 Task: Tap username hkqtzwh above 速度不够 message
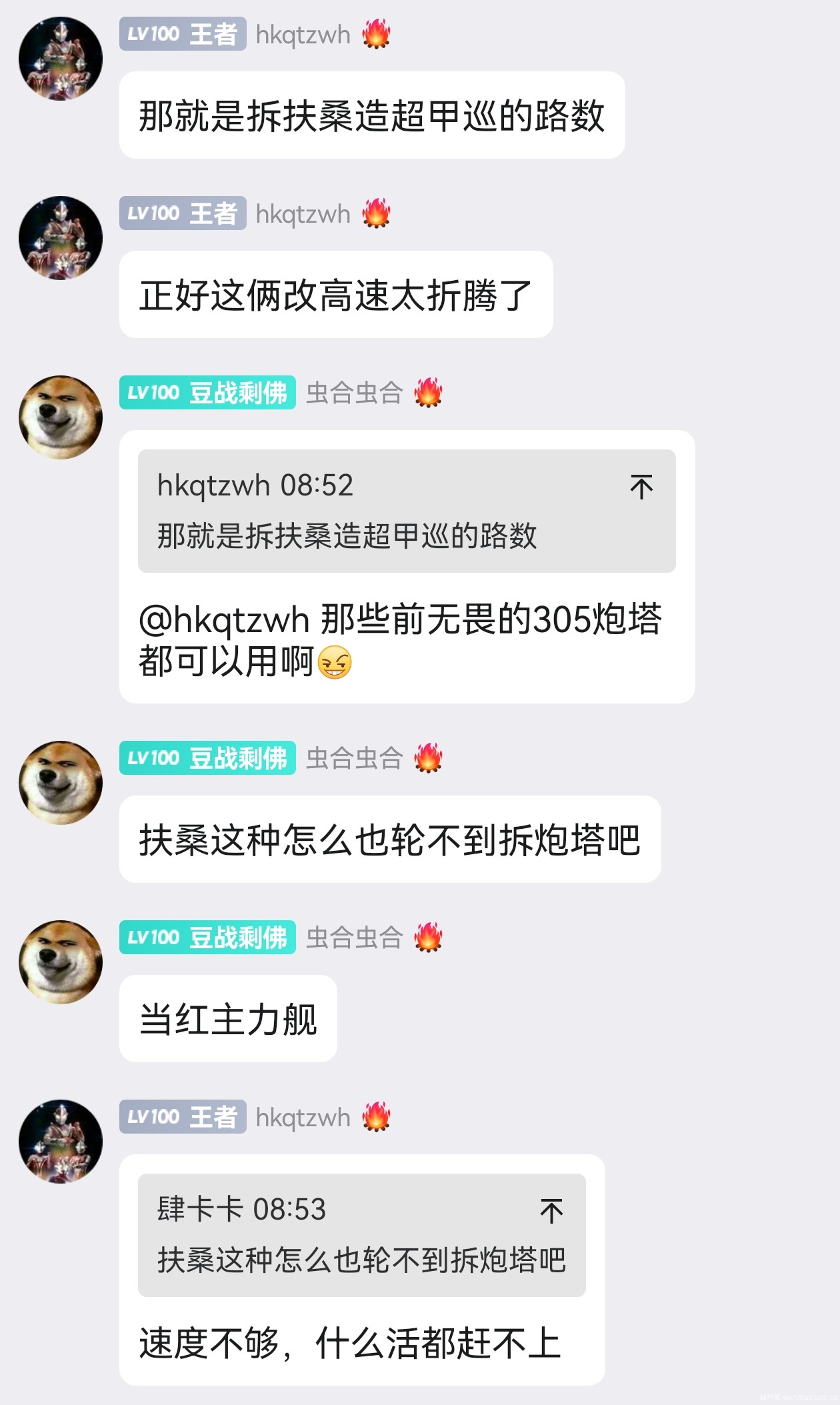point(303,1117)
